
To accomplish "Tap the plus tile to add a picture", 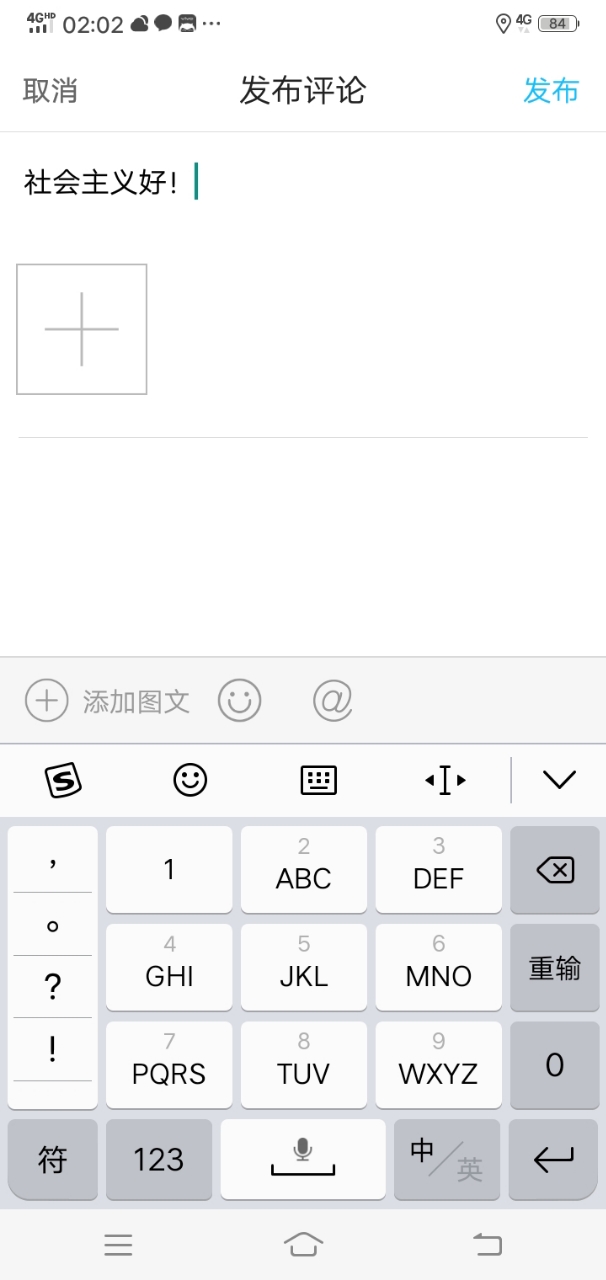I will click(x=82, y=329).
